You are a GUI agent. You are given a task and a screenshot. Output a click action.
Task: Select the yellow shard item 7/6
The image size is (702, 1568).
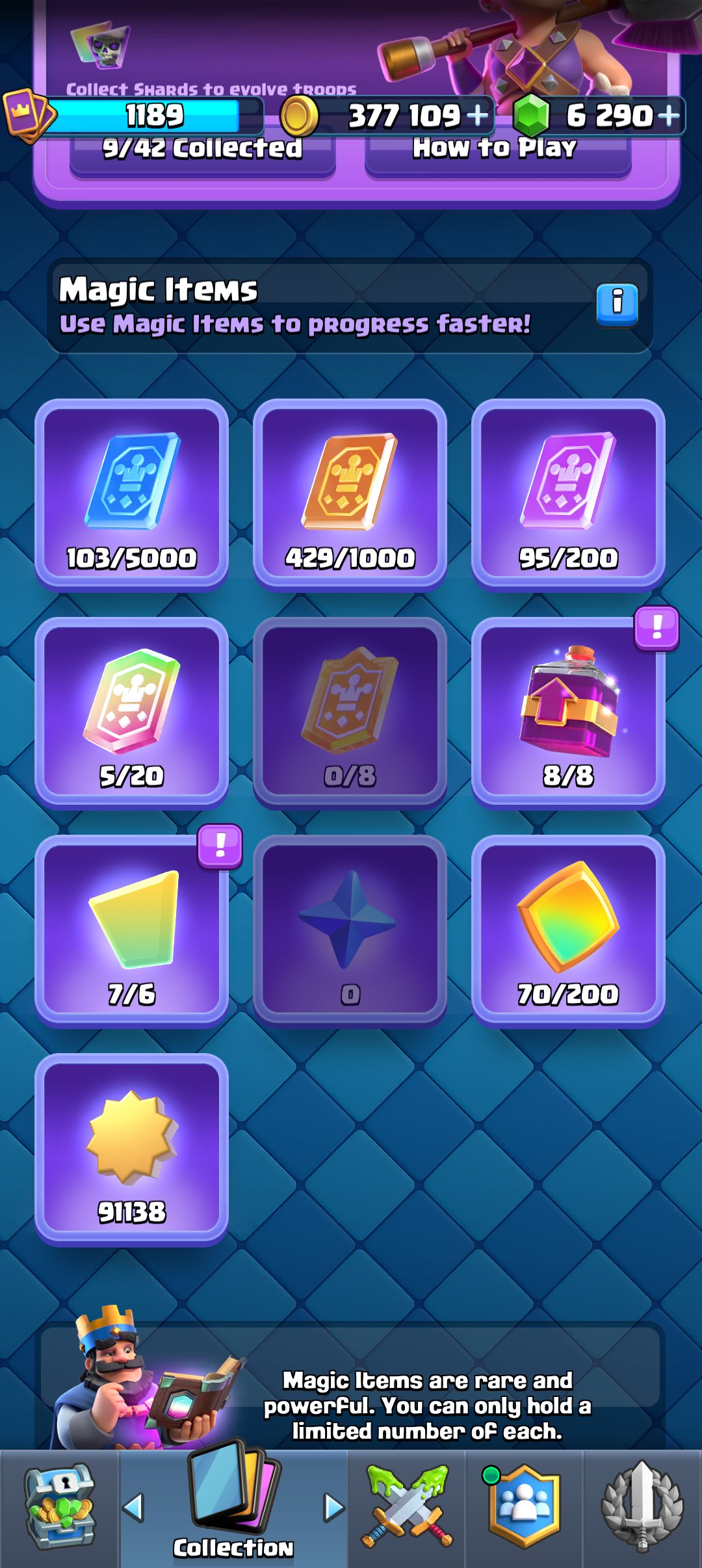(132, 930)
